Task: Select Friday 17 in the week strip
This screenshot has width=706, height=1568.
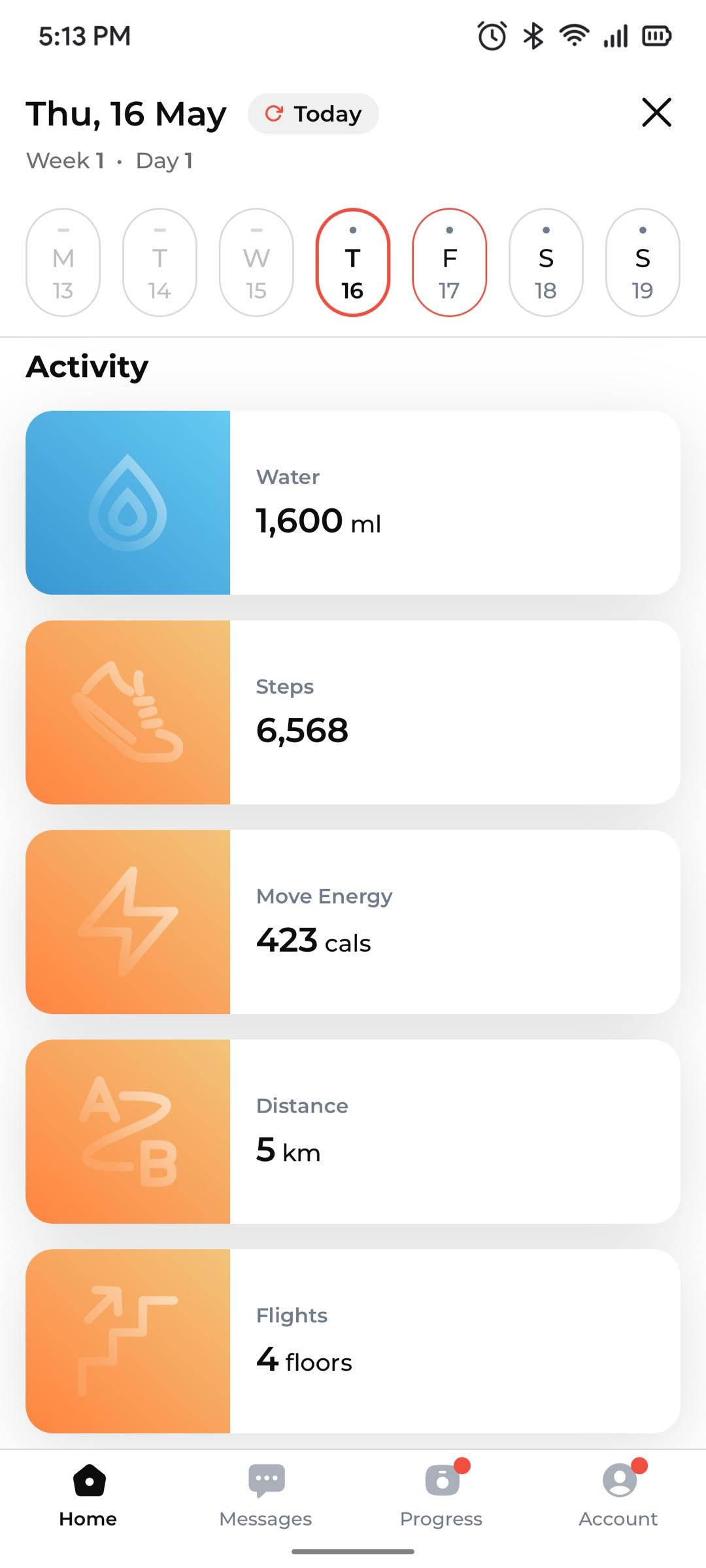Action: tap(450, 263)
